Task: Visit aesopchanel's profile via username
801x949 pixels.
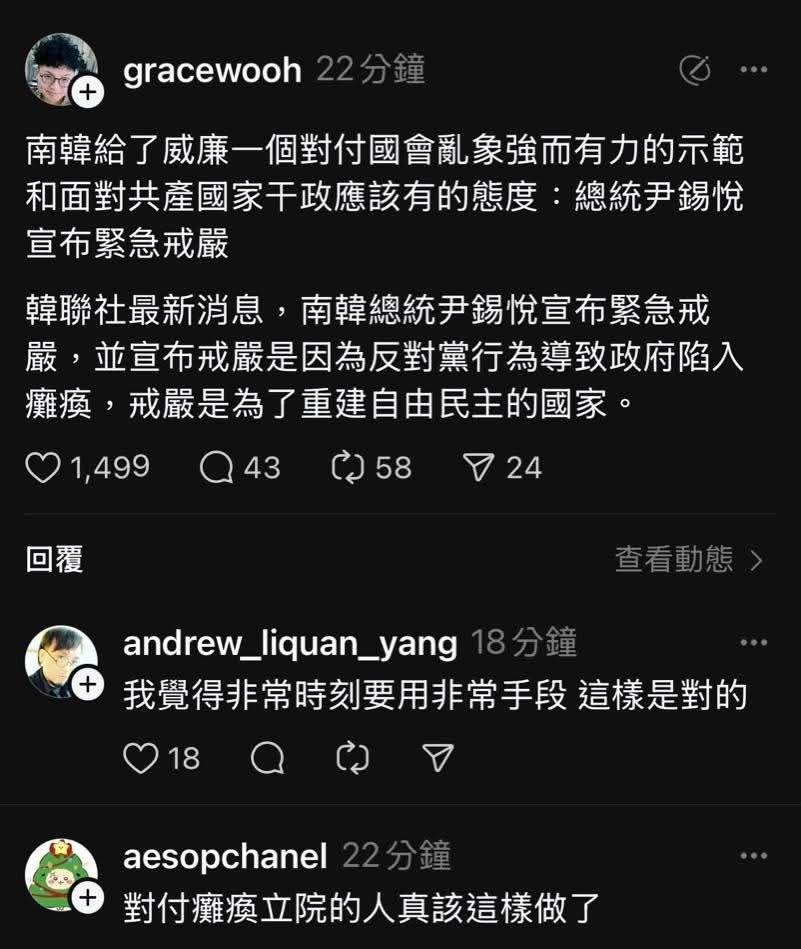Action: (225, 857)
